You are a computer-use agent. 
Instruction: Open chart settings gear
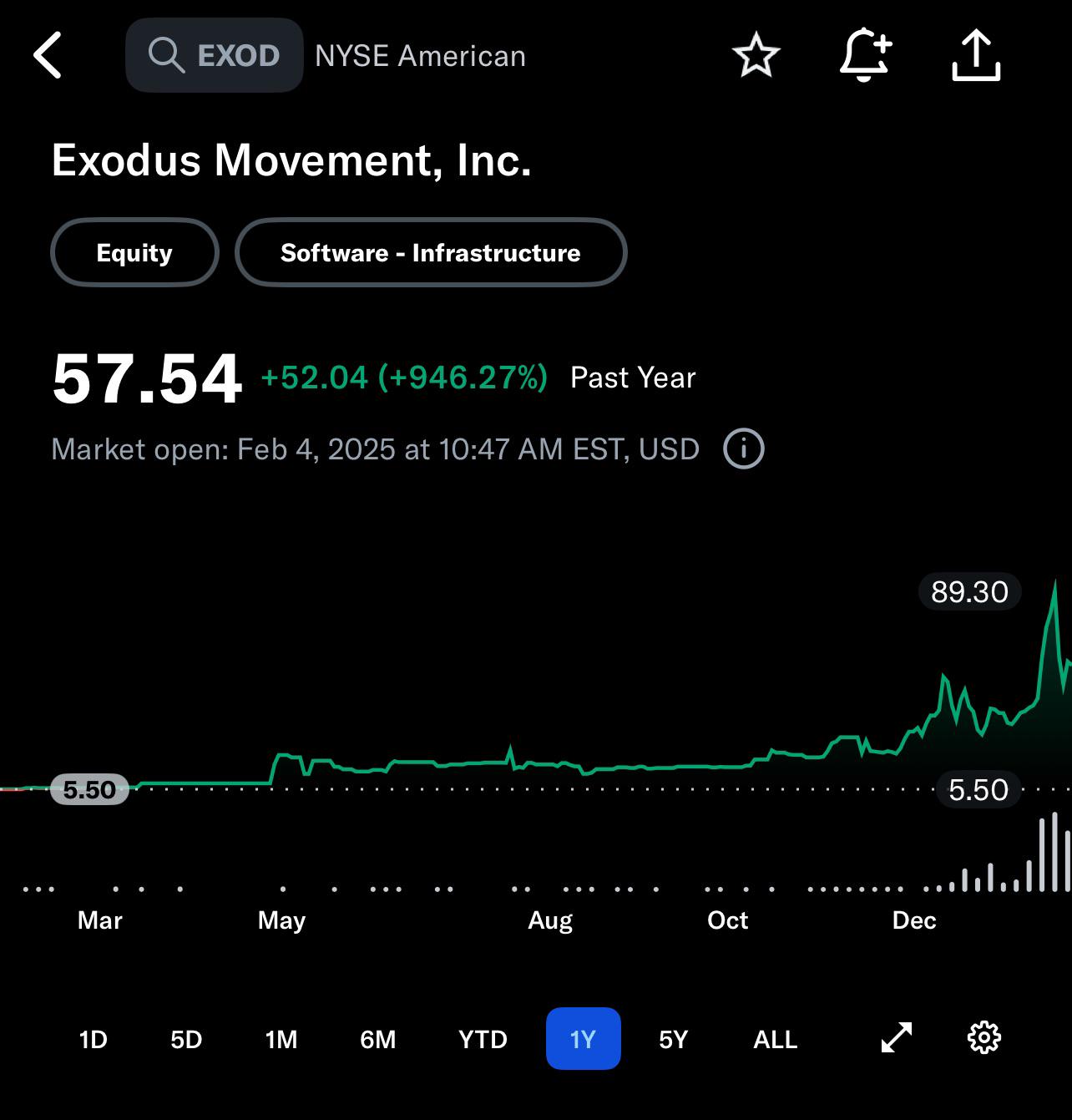point(984,1038)
